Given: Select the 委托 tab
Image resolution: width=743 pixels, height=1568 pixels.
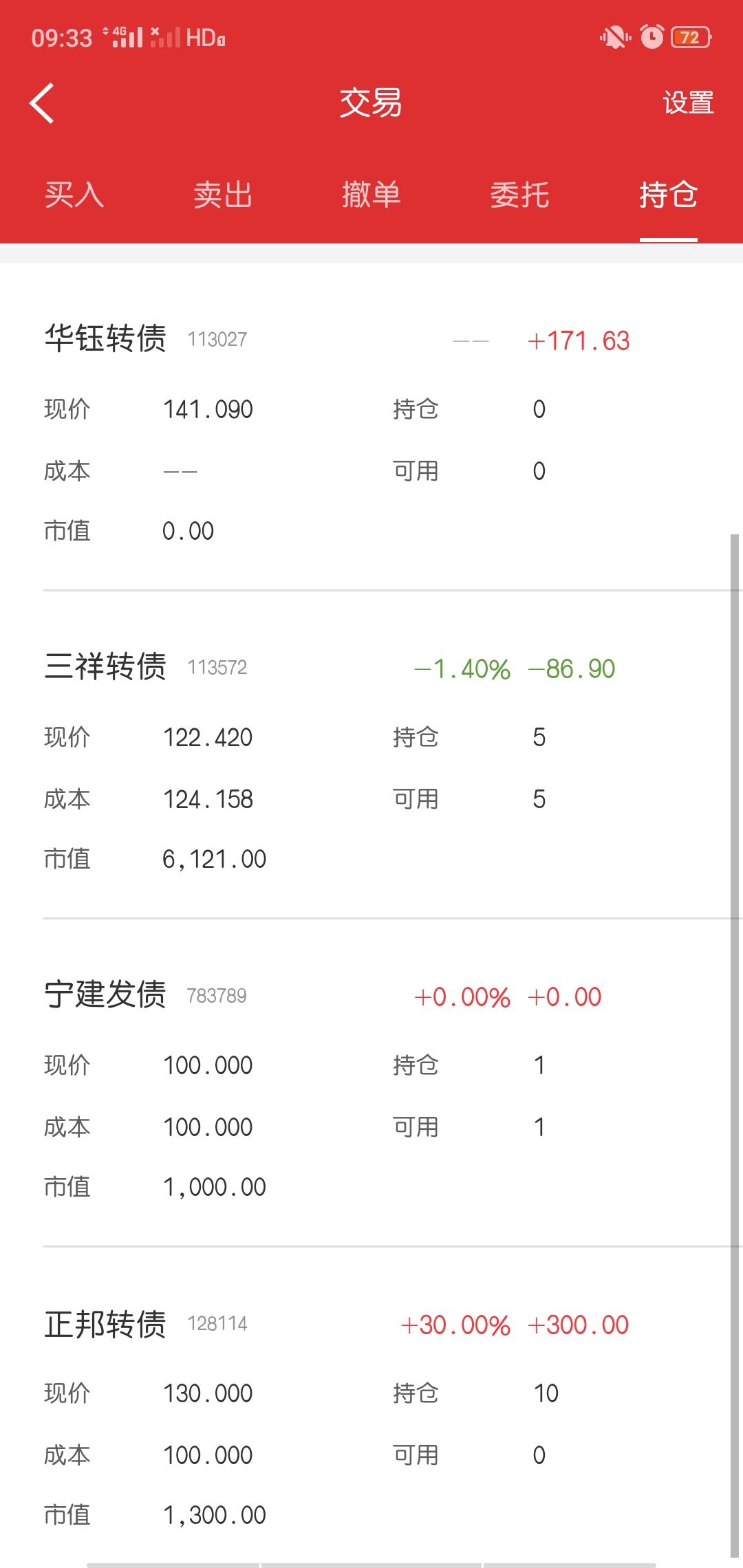Looking at the screenshot, I should (x=520, y=195).
